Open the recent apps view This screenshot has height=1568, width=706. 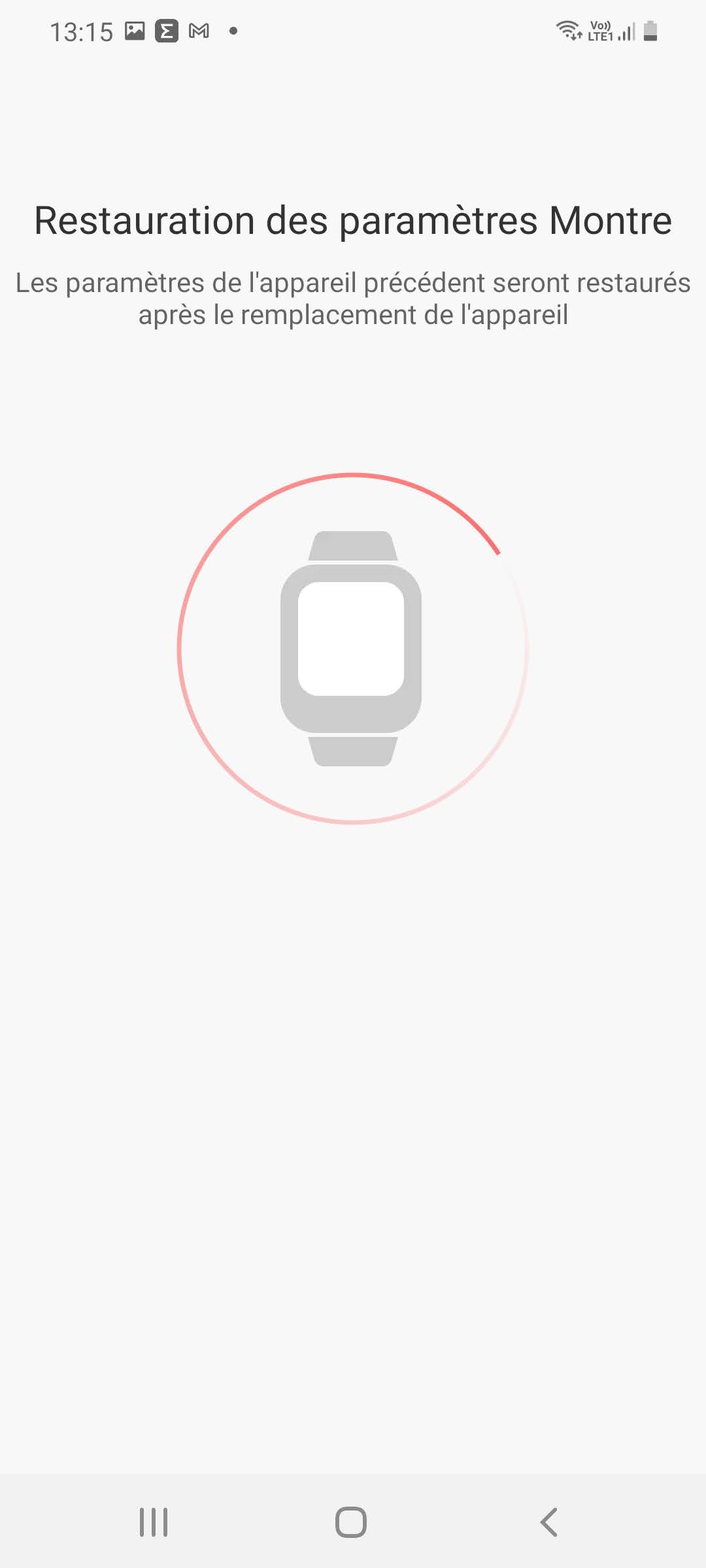[154, 1522]
